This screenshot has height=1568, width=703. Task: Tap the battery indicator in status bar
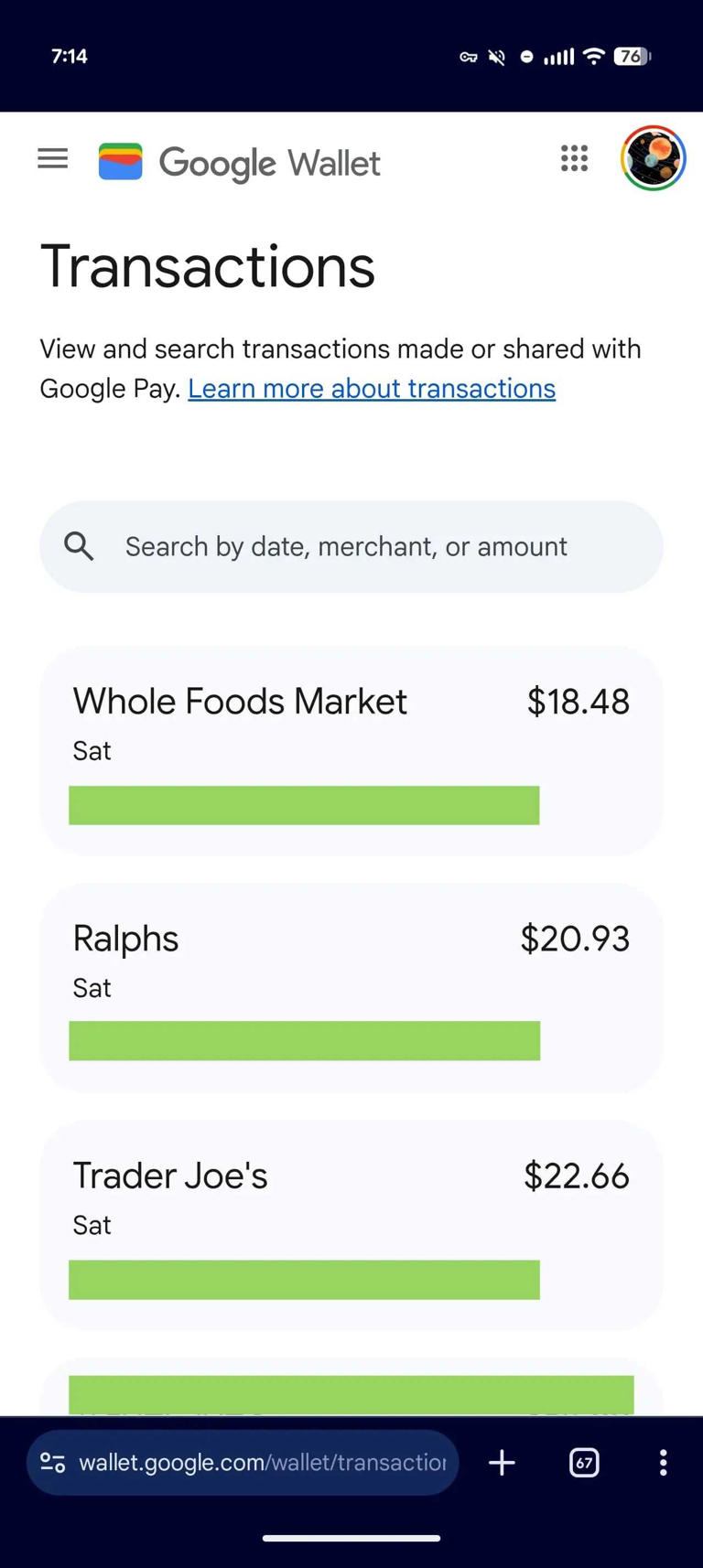pyautogui.click(x=630, y=56)
